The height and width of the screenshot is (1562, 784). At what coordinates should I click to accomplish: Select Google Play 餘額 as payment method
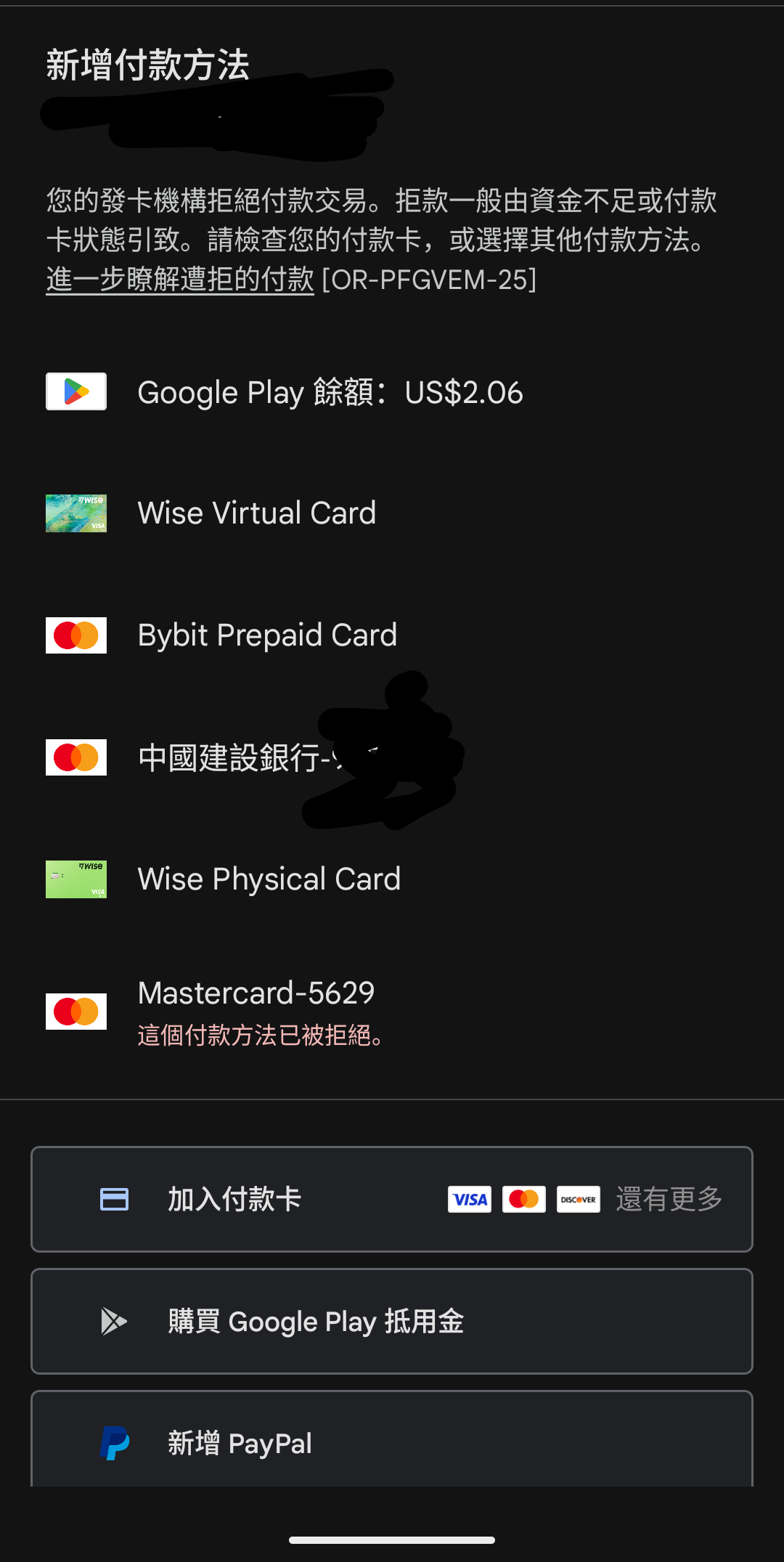[330, 391]
